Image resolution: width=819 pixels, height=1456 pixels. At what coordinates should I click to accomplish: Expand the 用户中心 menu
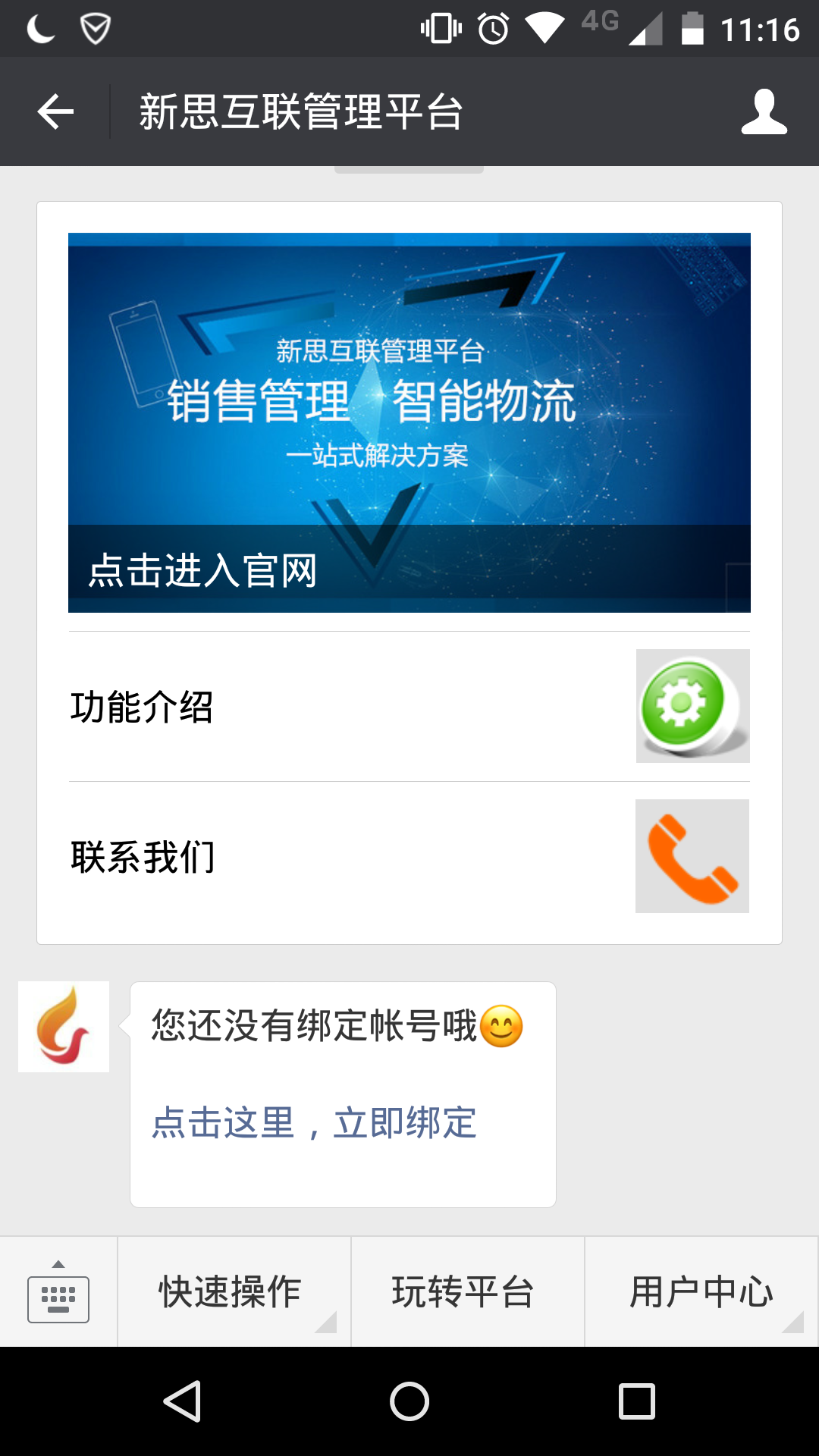point(701,1292)
